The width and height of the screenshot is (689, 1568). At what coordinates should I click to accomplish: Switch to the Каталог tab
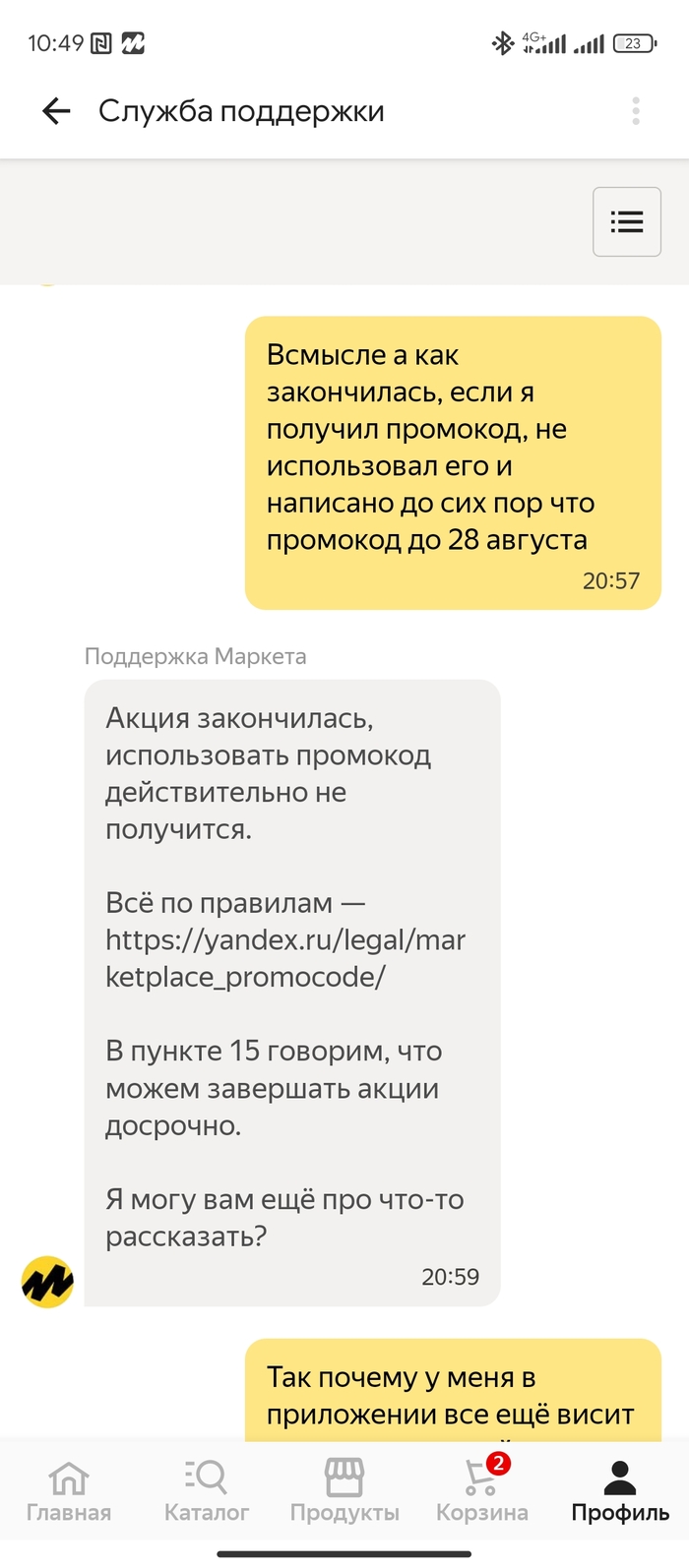(207, 1490)
